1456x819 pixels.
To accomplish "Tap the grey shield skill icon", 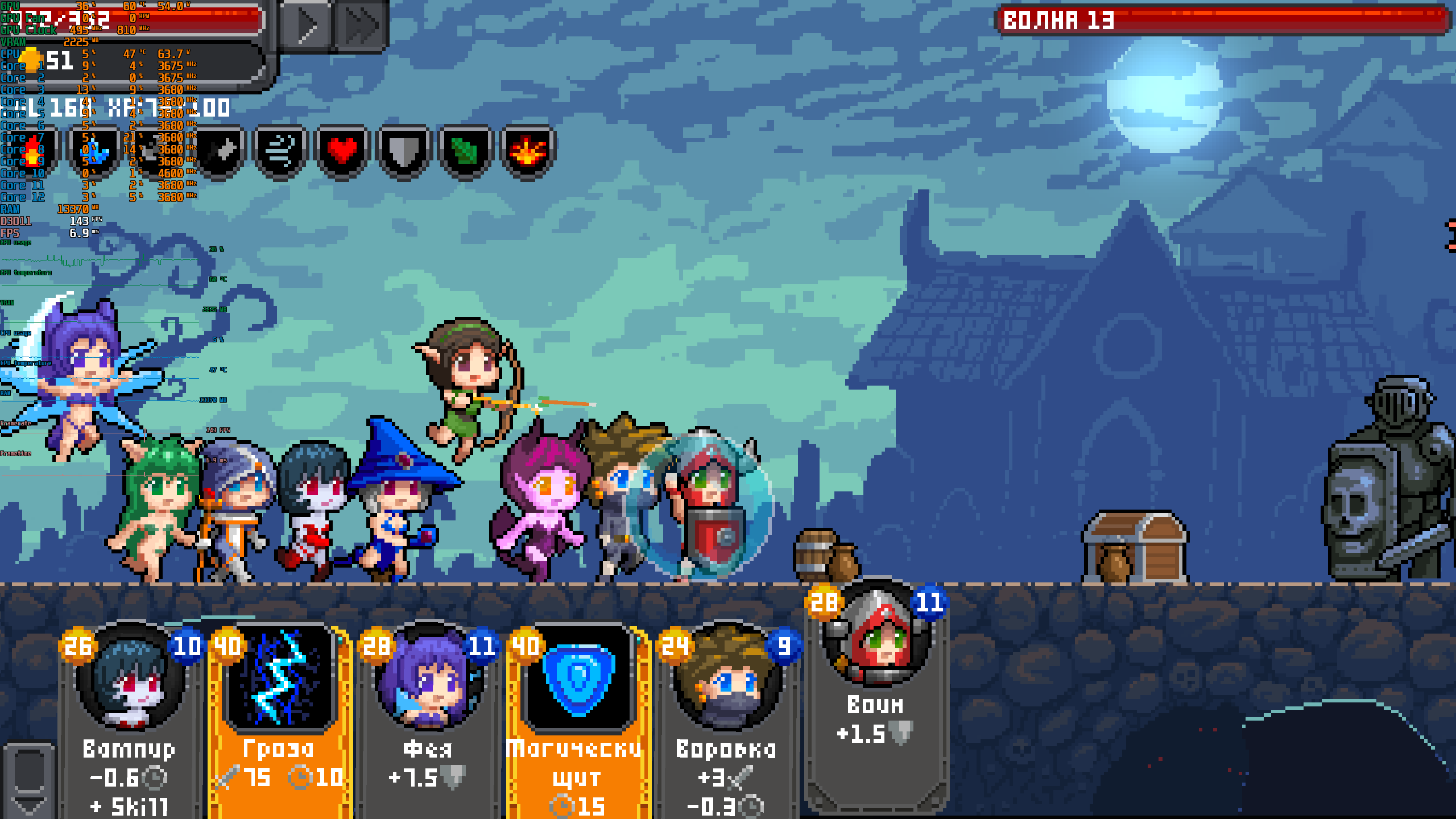I will pyautogui.click(x=403, y=151).
